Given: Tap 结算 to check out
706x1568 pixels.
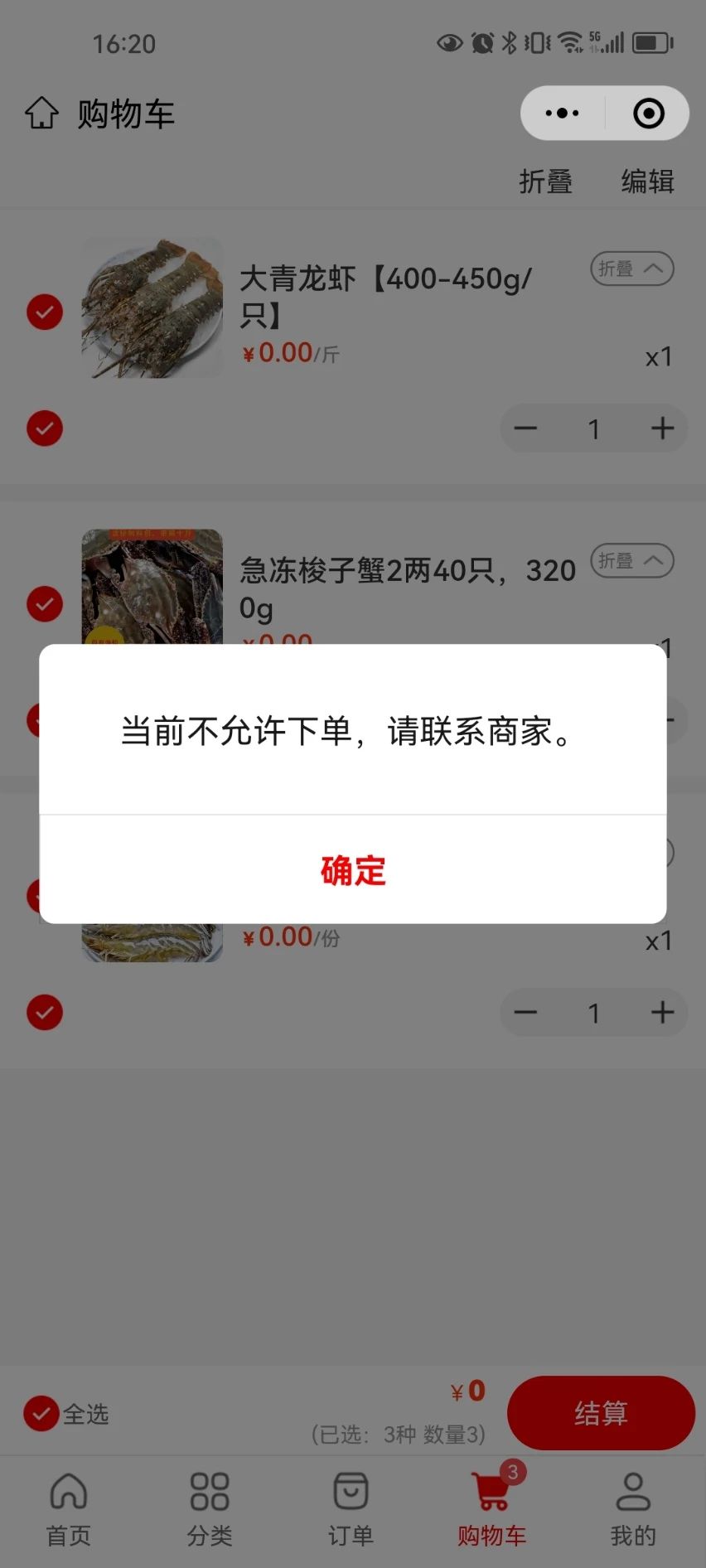Looking at the screenshot, I should [601, 1413].
